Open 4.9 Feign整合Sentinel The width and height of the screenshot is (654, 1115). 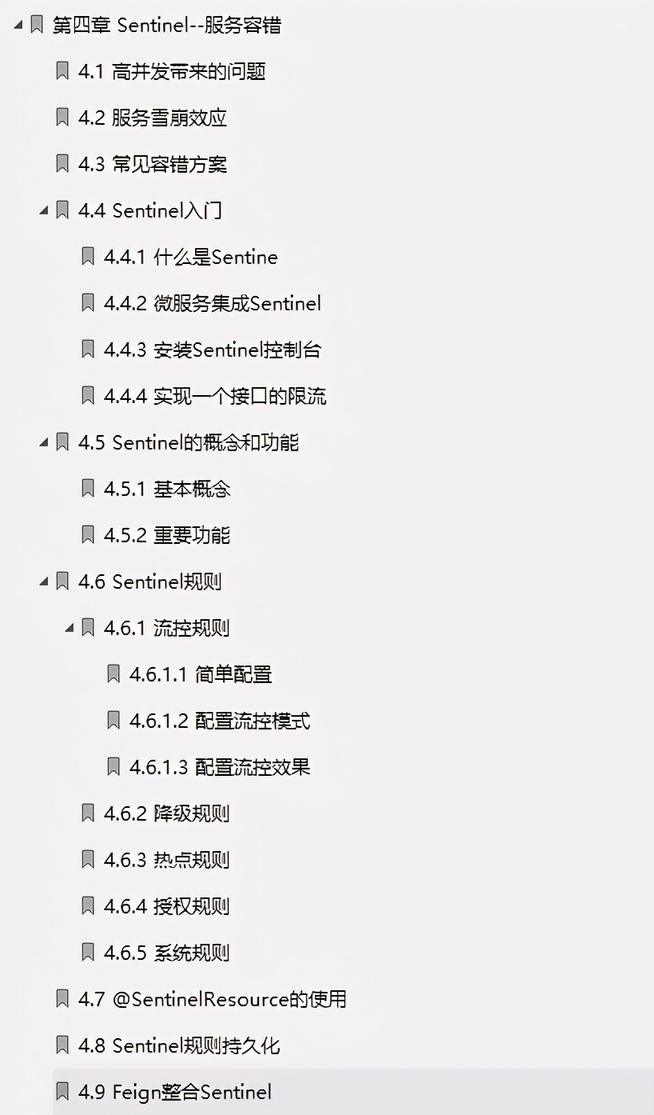coord(174,1092)
